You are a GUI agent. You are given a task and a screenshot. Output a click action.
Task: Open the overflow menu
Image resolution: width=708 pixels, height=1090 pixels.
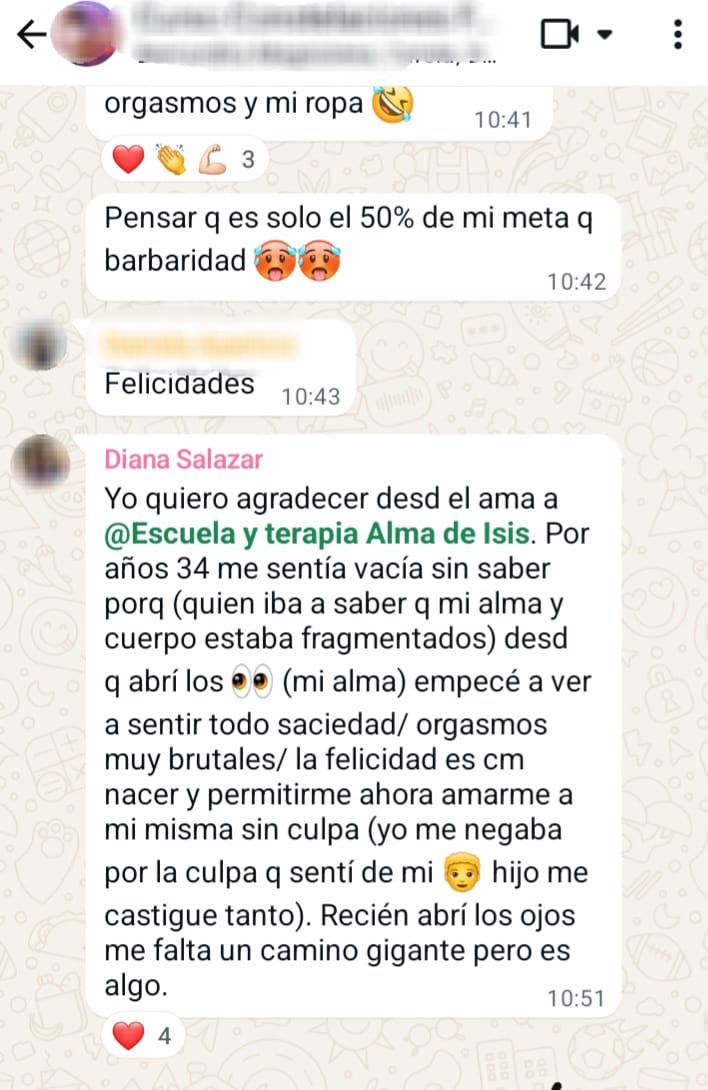[x=678, y=36]
